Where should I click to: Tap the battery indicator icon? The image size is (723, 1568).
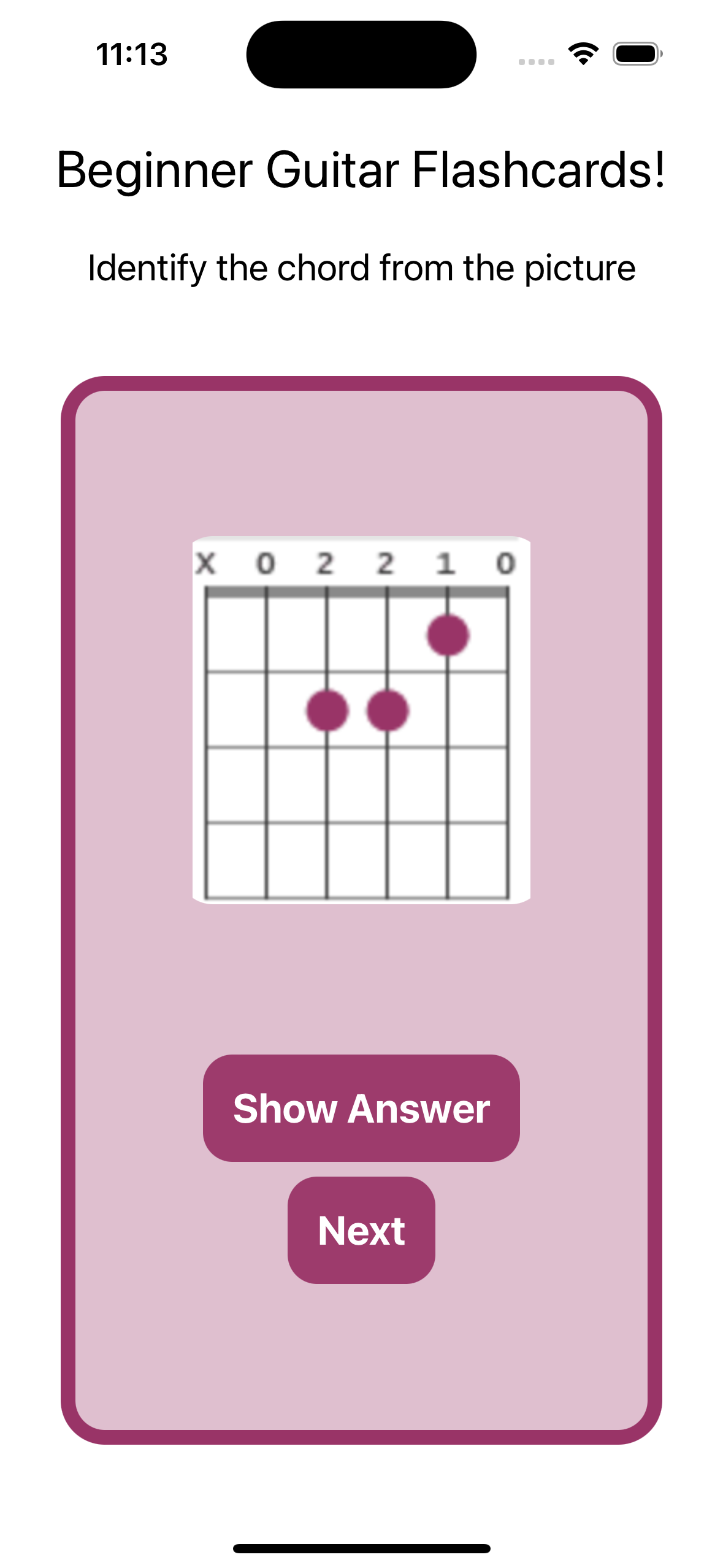635,54
